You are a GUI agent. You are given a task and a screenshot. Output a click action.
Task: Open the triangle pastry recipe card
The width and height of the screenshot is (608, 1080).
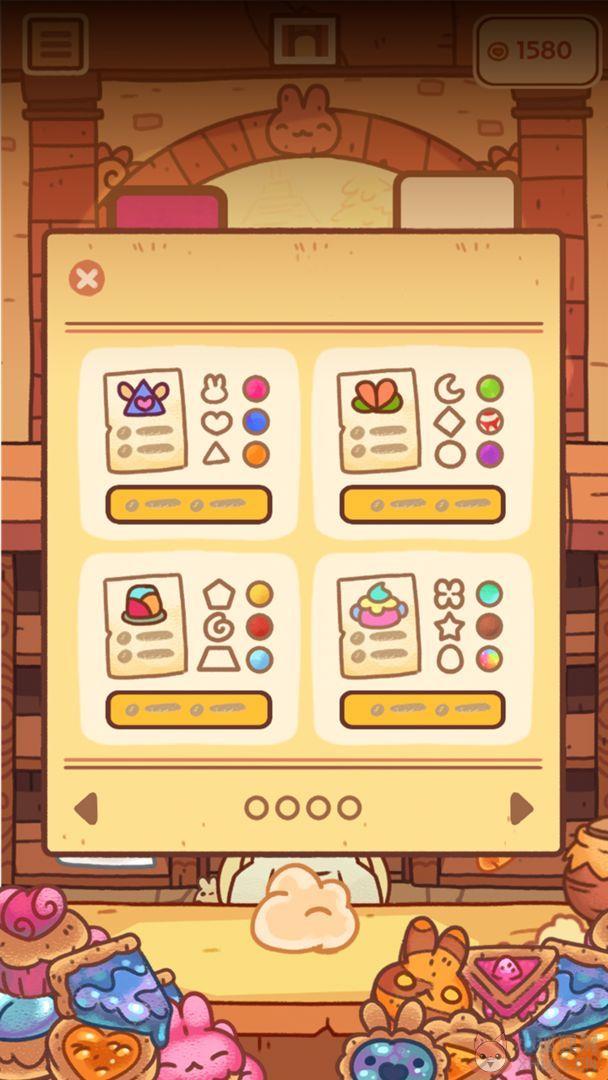pos(145,419)
